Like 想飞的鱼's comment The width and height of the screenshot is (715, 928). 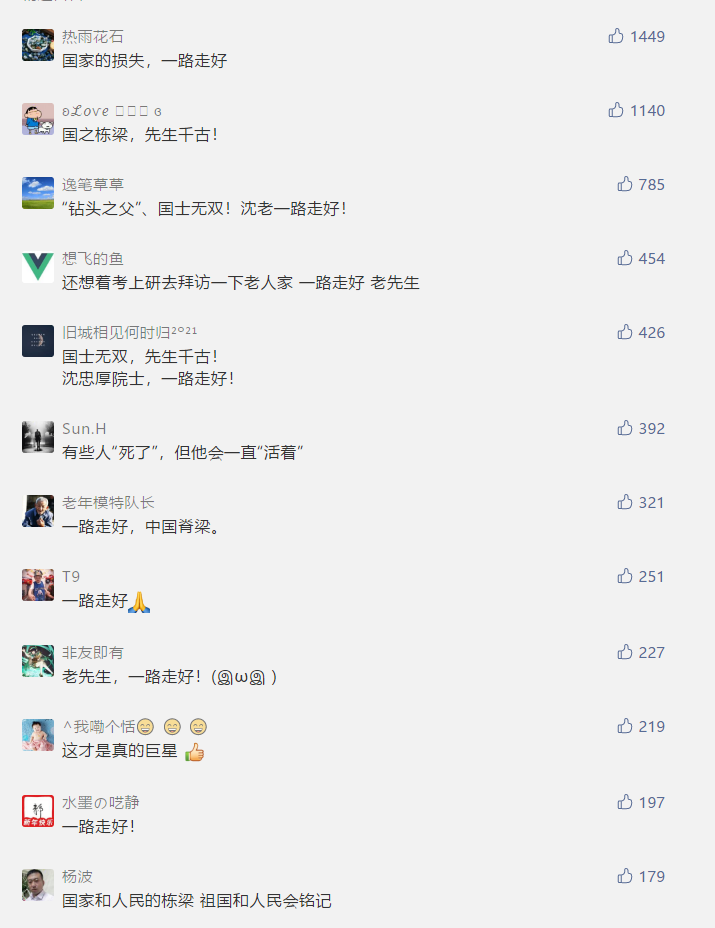coord(625,258)
